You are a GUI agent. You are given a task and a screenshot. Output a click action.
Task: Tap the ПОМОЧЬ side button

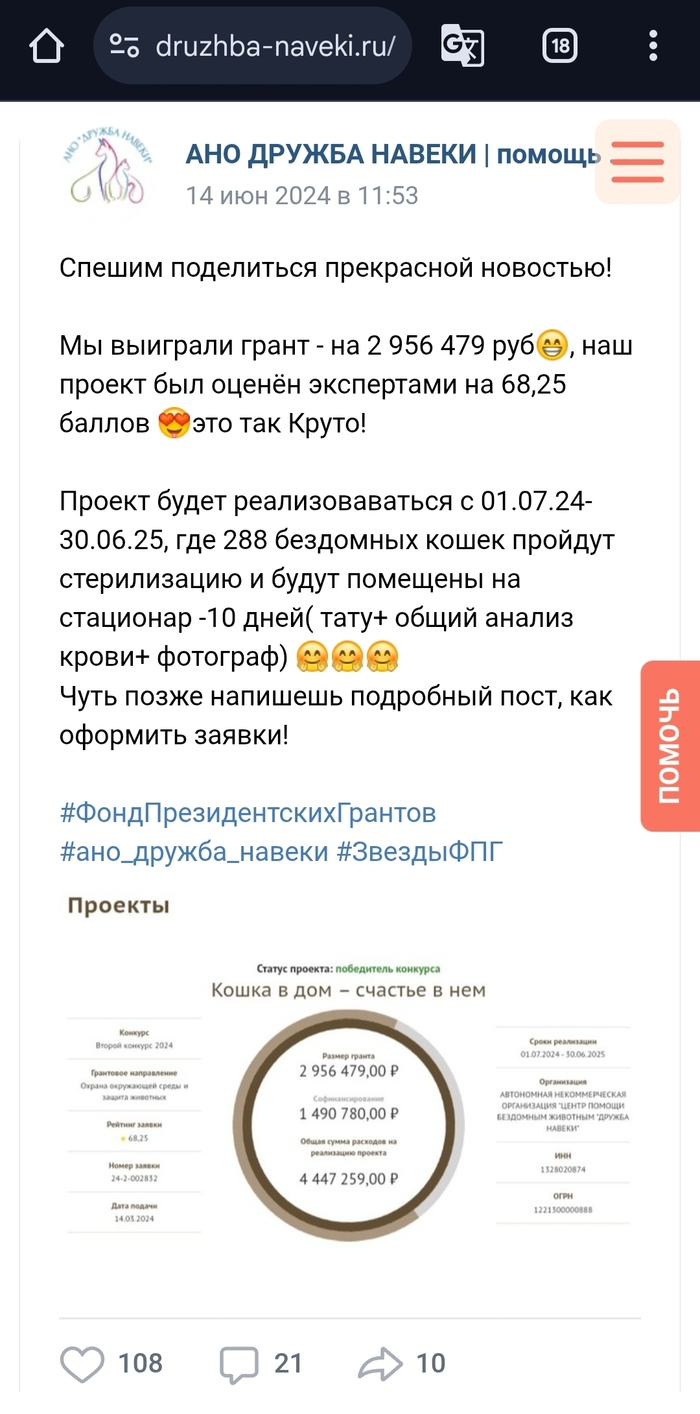(x=669, y=745)
